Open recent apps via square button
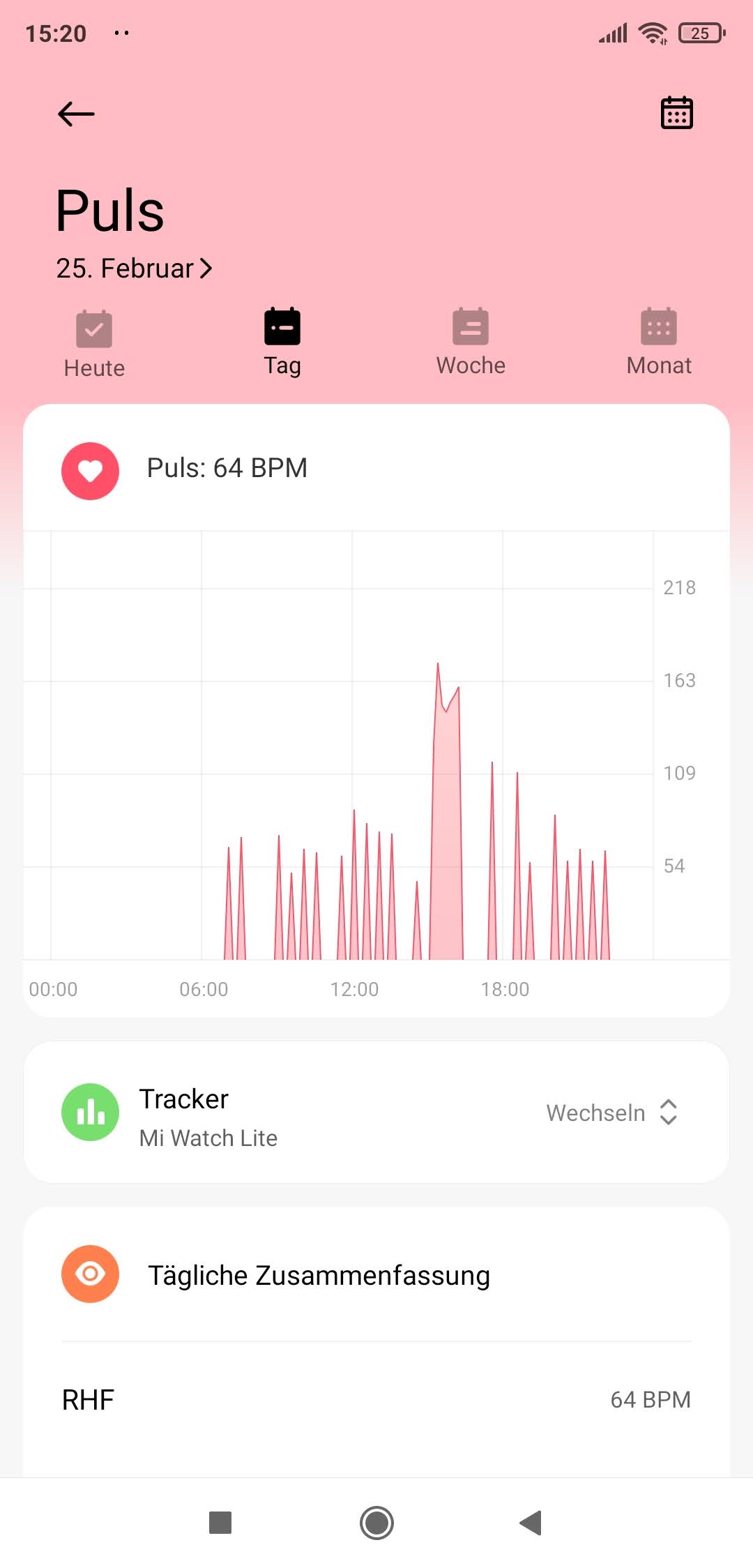This screenshot has height=1568, width=753. point(220,1523)
